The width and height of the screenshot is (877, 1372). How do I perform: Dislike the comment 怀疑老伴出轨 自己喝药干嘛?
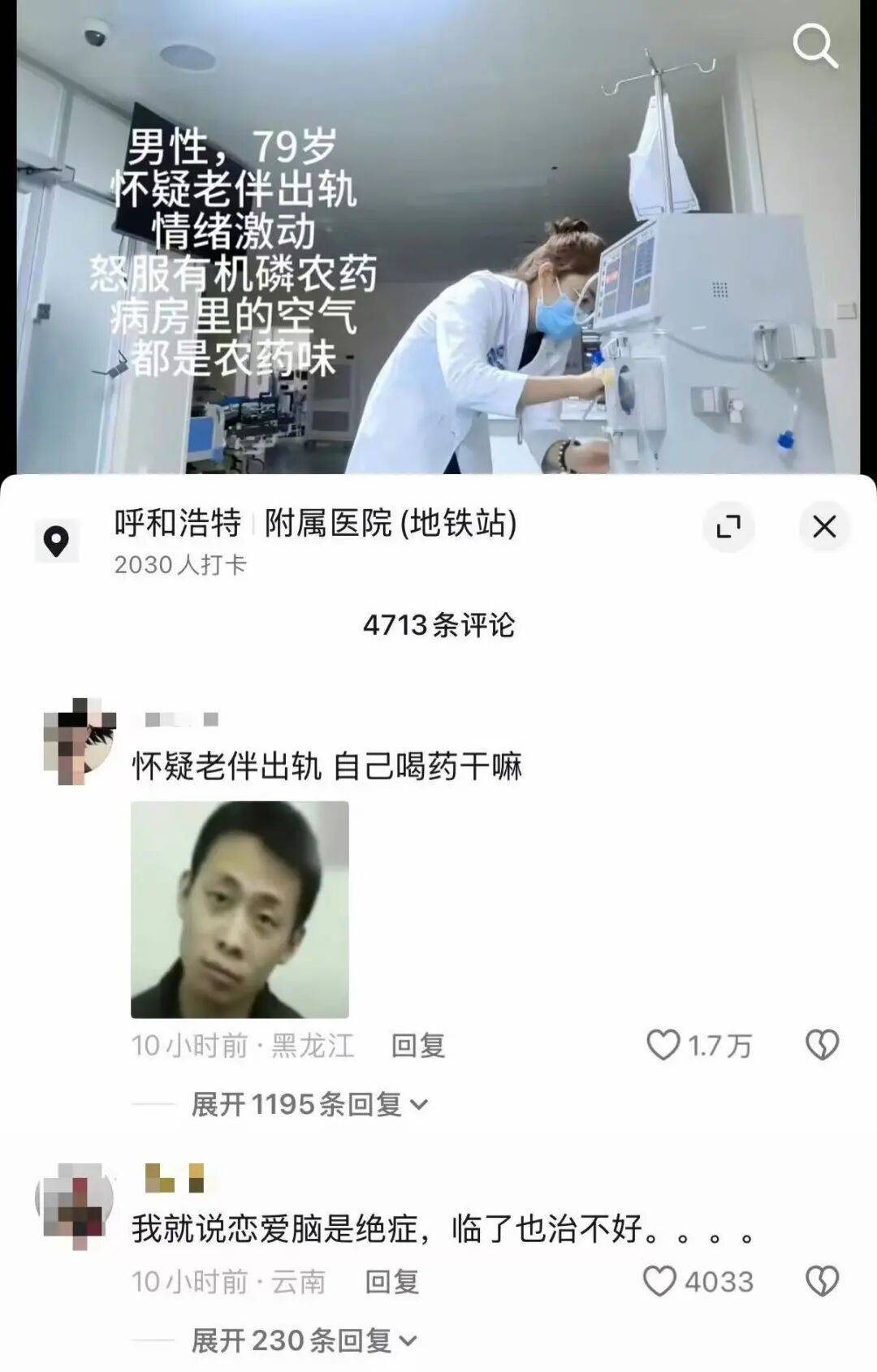pyautogui.click(x=822, y=1045)
